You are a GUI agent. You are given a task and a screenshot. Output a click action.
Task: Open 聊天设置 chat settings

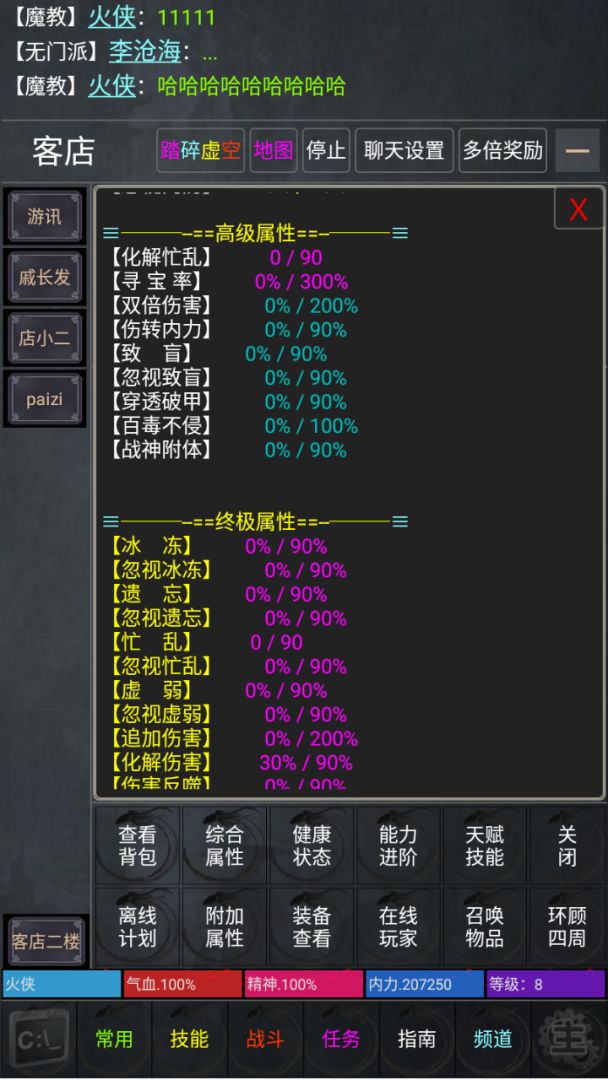tap(404, 150)
